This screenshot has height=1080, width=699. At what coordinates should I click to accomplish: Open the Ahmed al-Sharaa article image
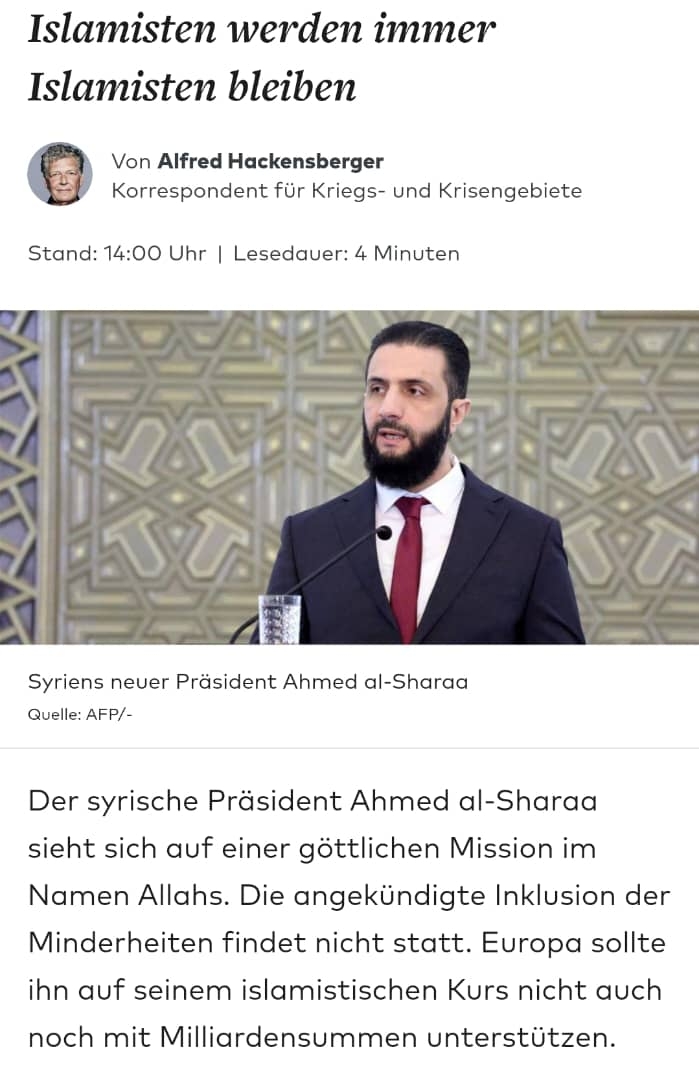(x=349, y=477)
